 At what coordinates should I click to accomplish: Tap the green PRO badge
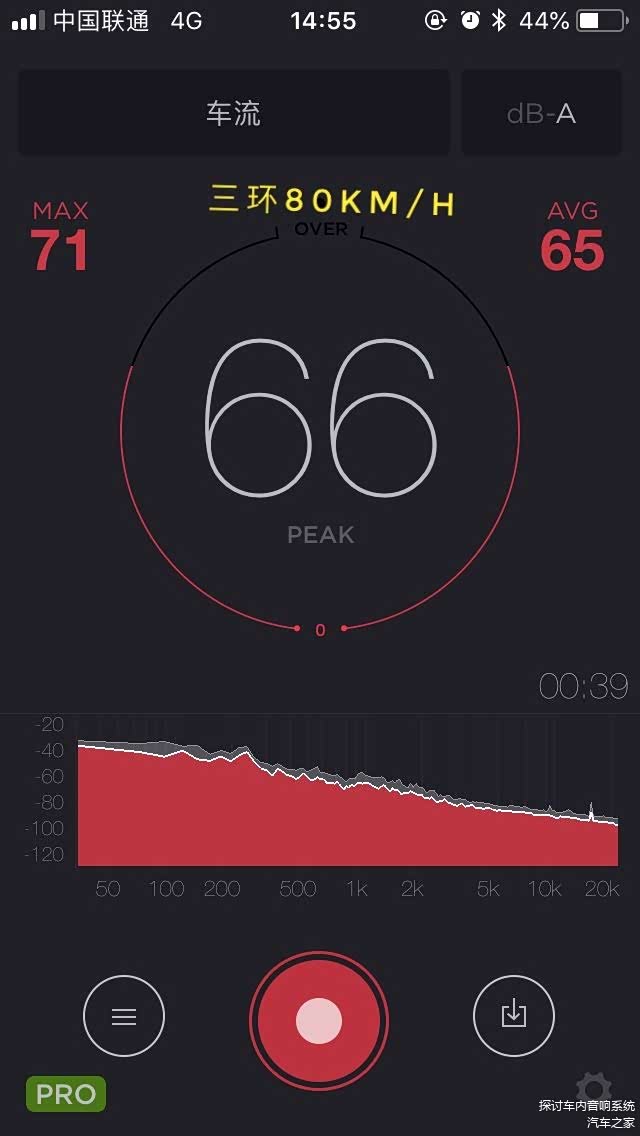tap(66, 1094)
